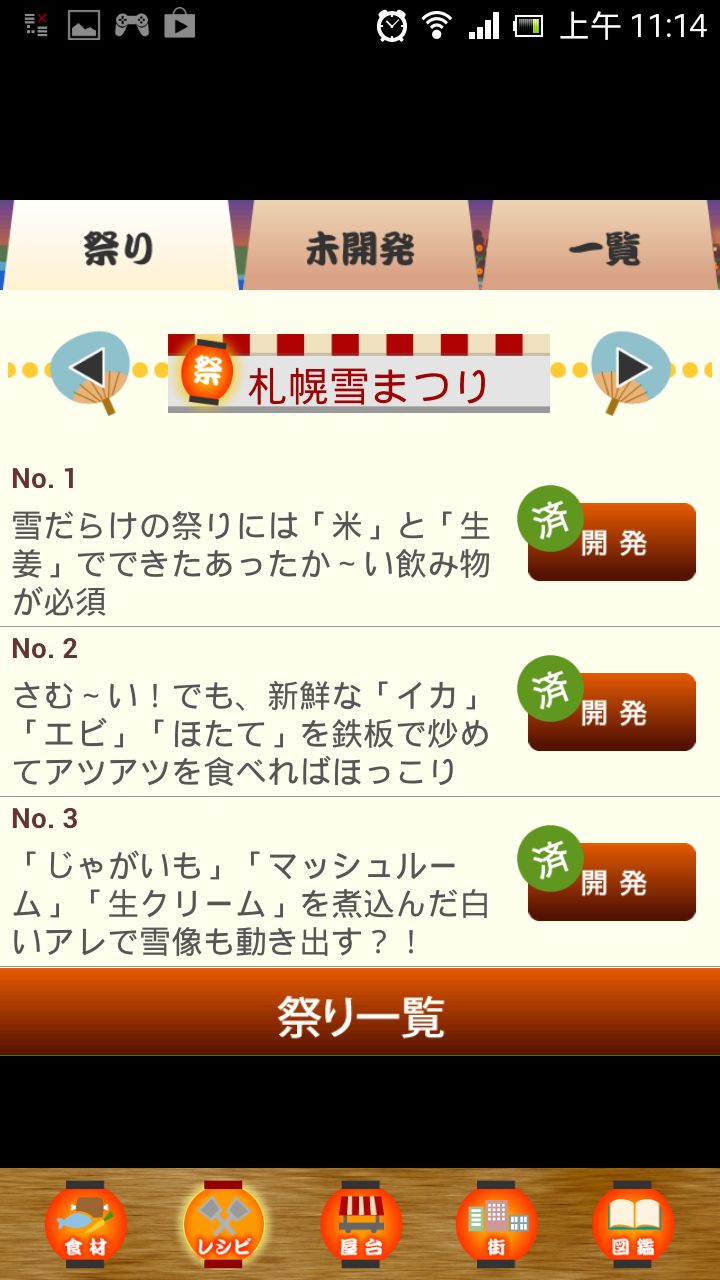Open the 図鑑 encyclopedia section
Image resolution: width=720 pixels, height=1280 pixels.
click(x=633, y=1224)
